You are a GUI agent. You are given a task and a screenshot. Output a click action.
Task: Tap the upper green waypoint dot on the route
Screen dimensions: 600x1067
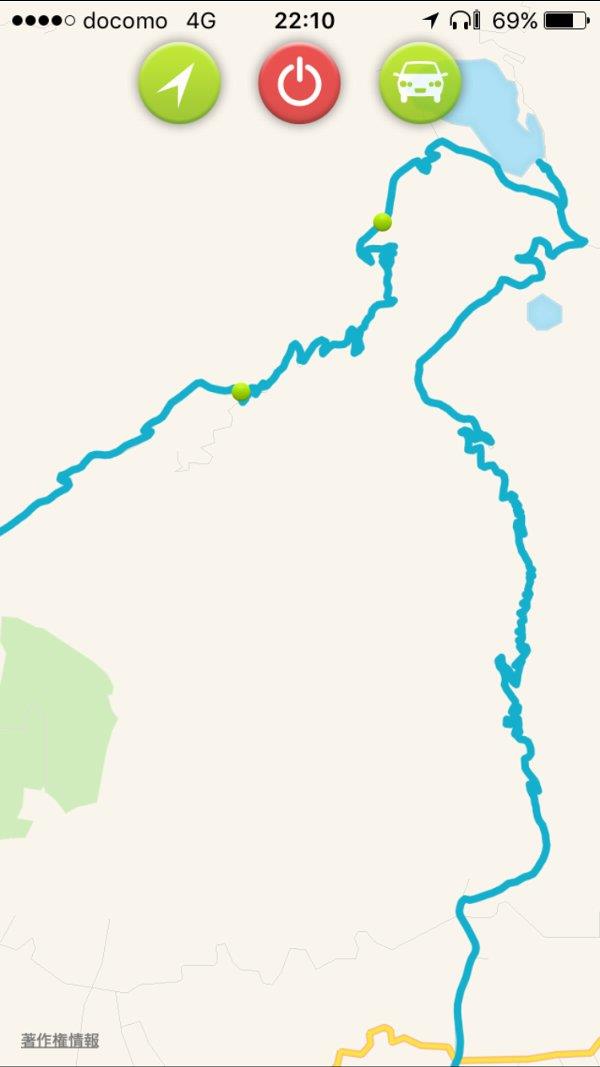[x=382, y=222]
